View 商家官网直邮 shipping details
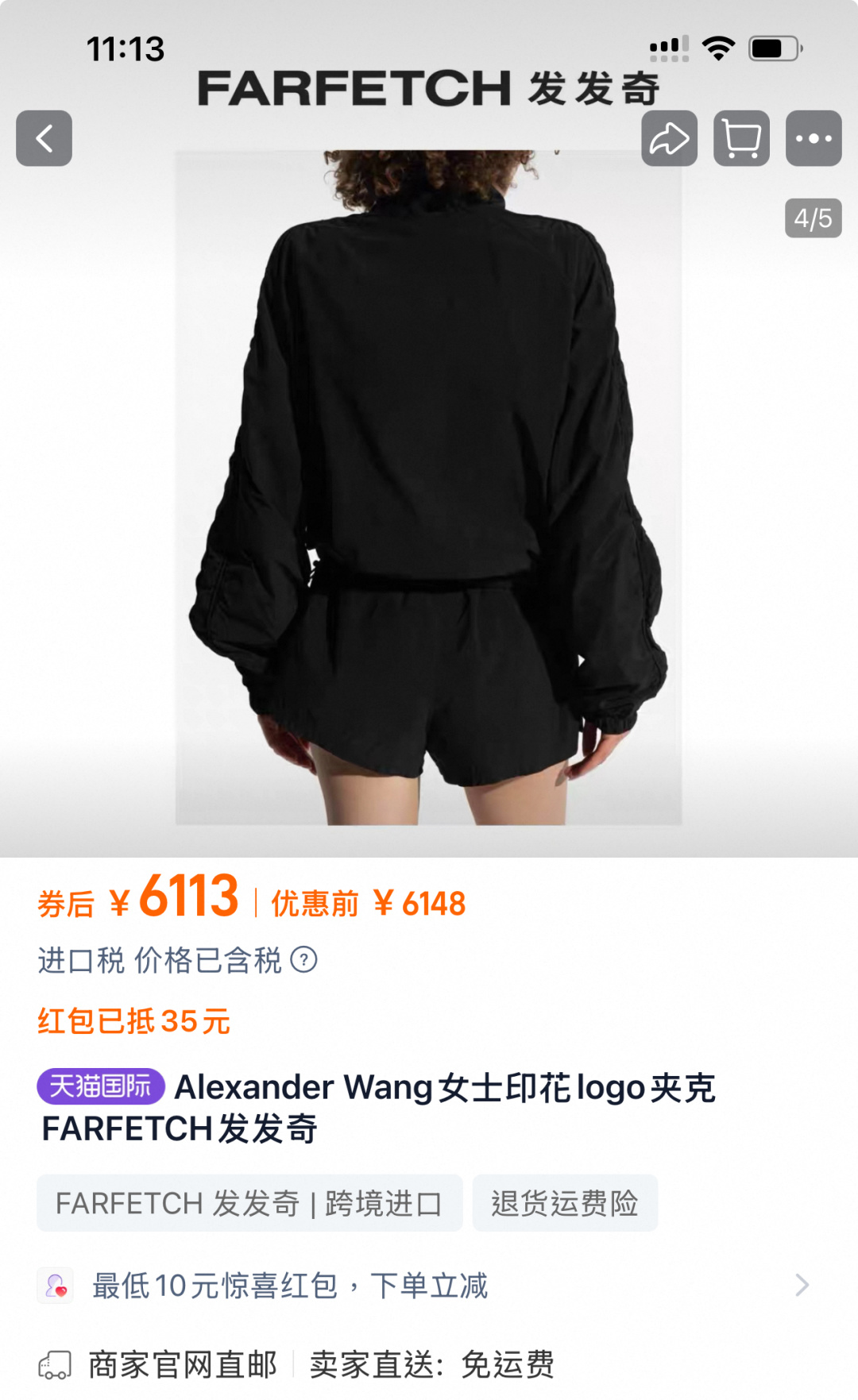Screen dimensions: 858x1400 pyautogui.click(x=183, y=1365)
